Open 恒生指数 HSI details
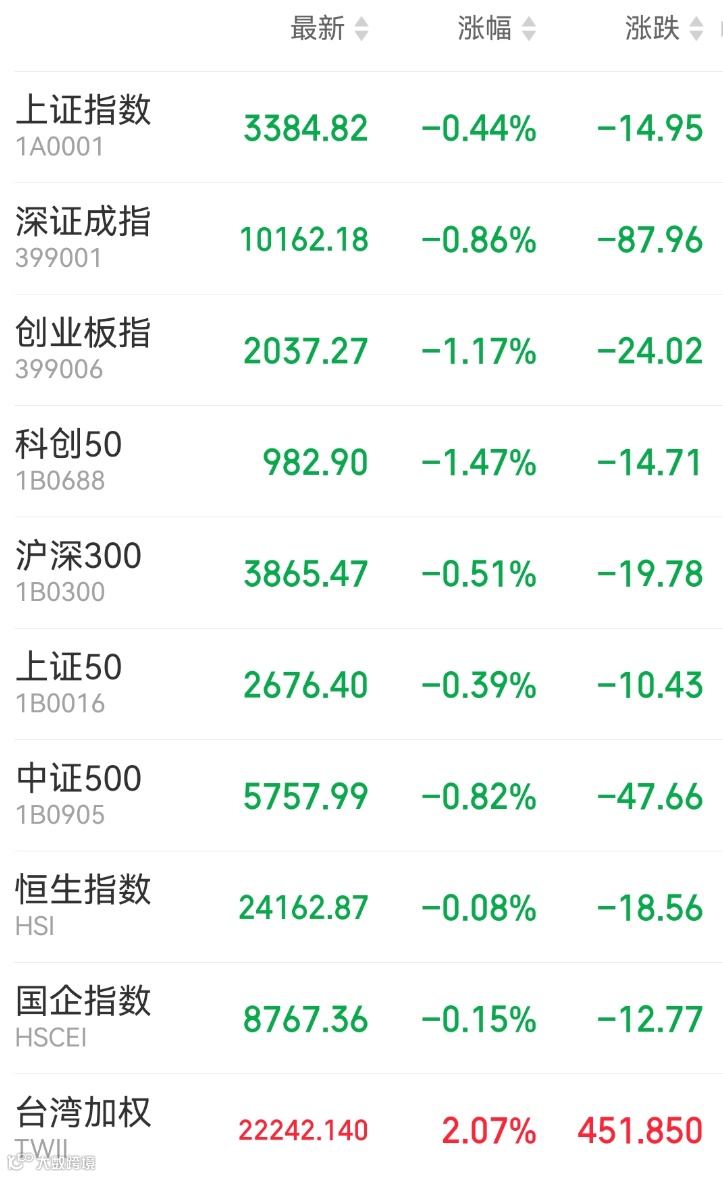 (x=368, y=907)
